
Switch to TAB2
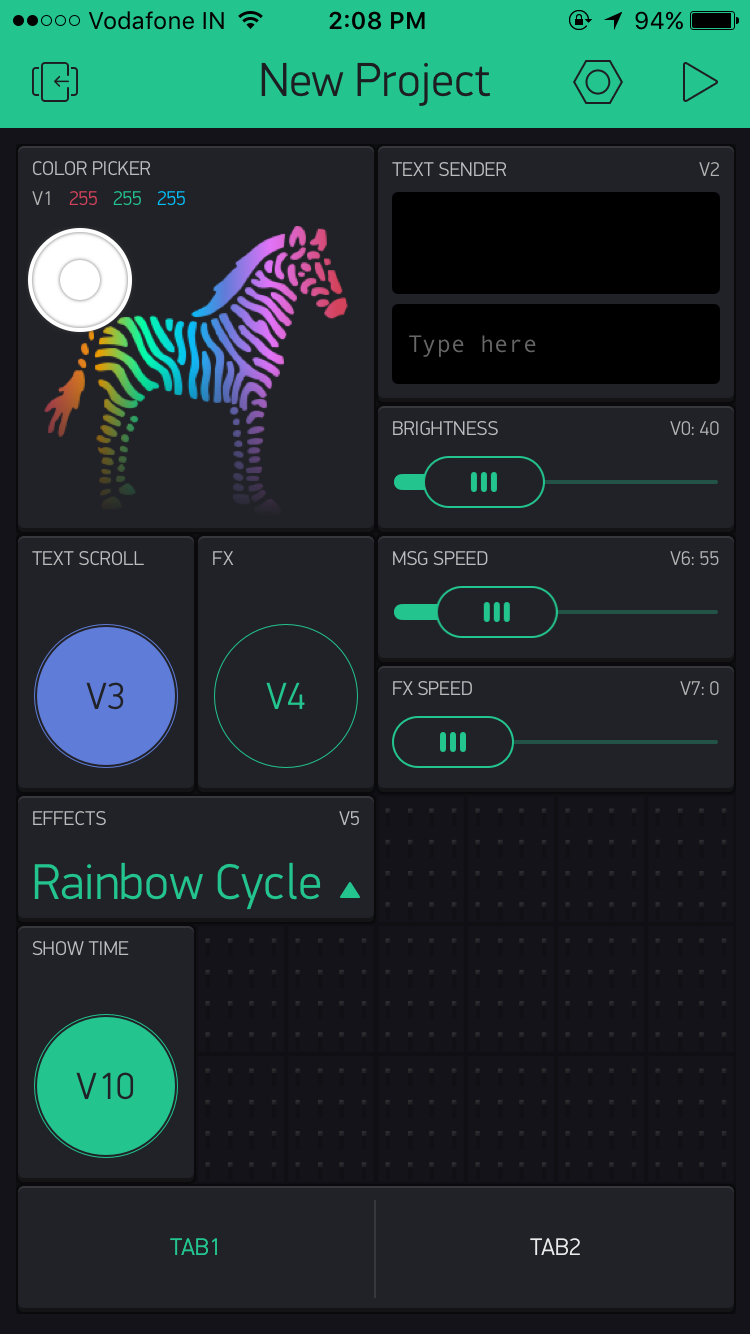click(555, 1247)
